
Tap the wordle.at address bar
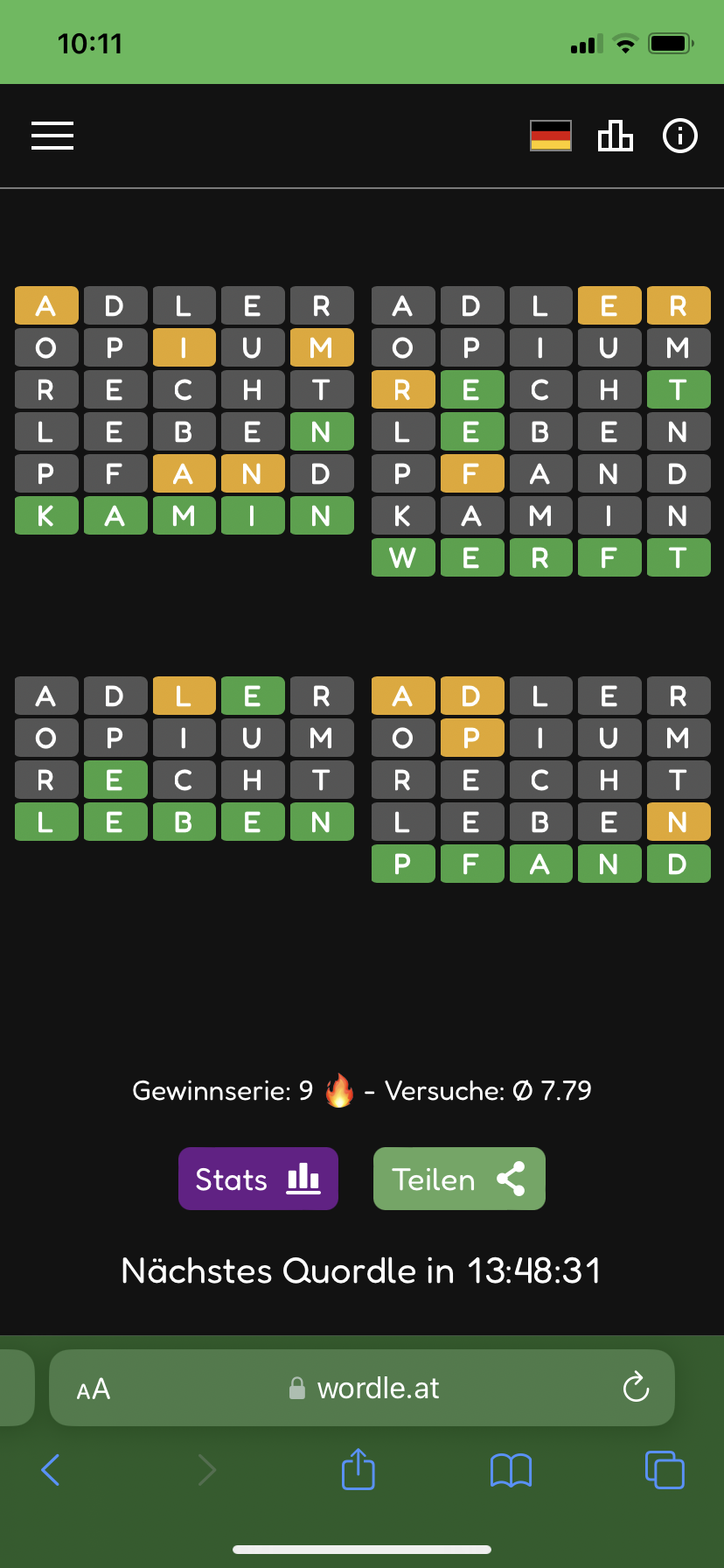(362, 1388)
